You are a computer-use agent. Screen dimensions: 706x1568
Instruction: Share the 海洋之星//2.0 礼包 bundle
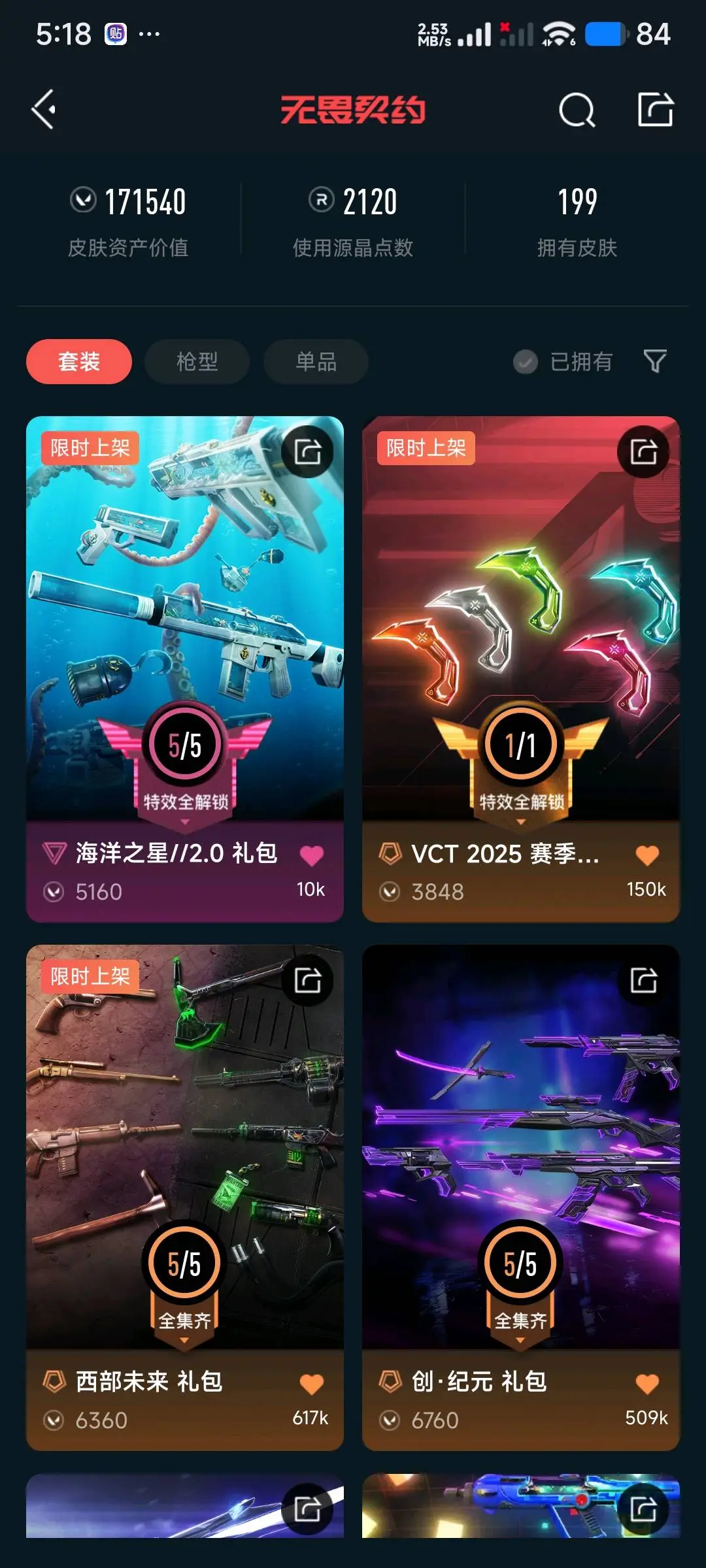click(307, 452)
